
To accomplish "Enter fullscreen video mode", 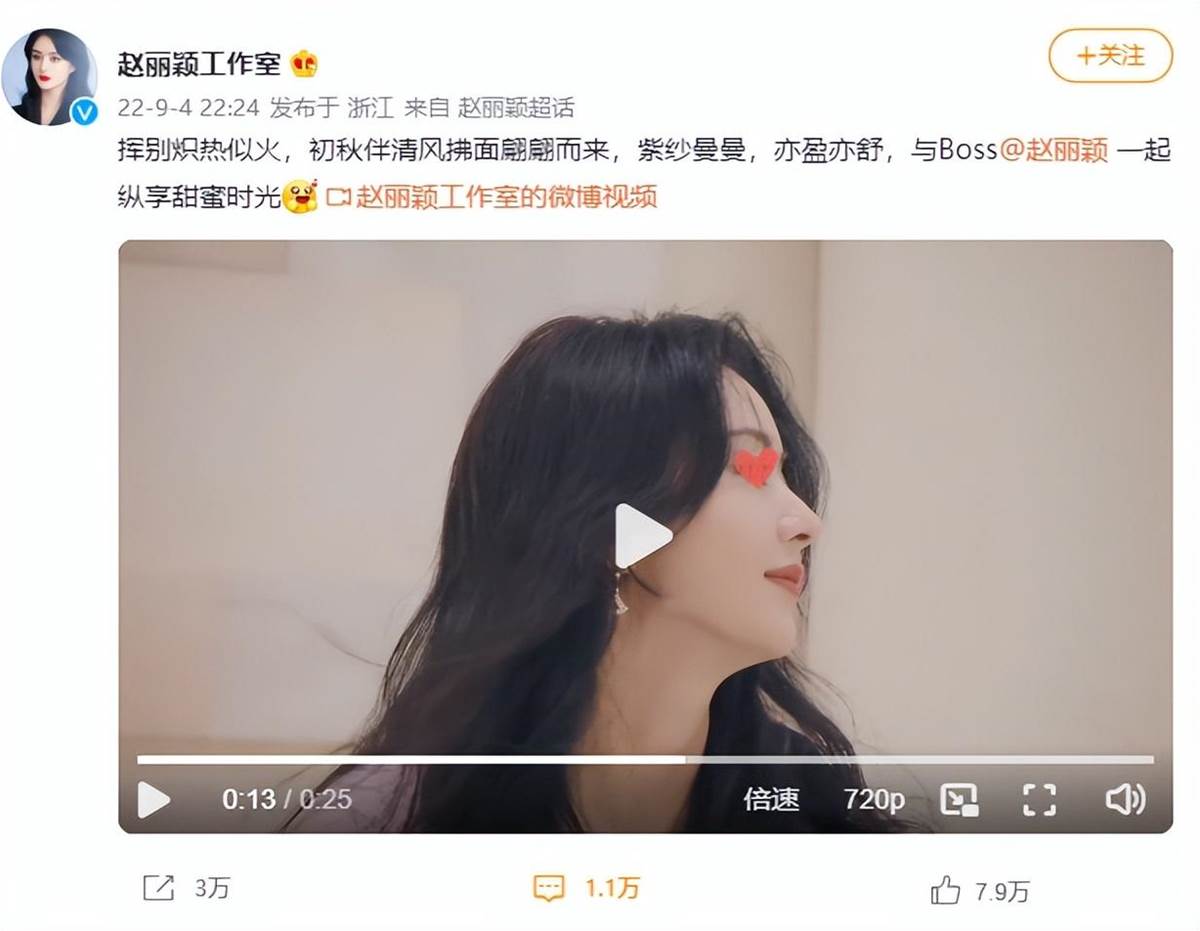I will point(1039,799).
